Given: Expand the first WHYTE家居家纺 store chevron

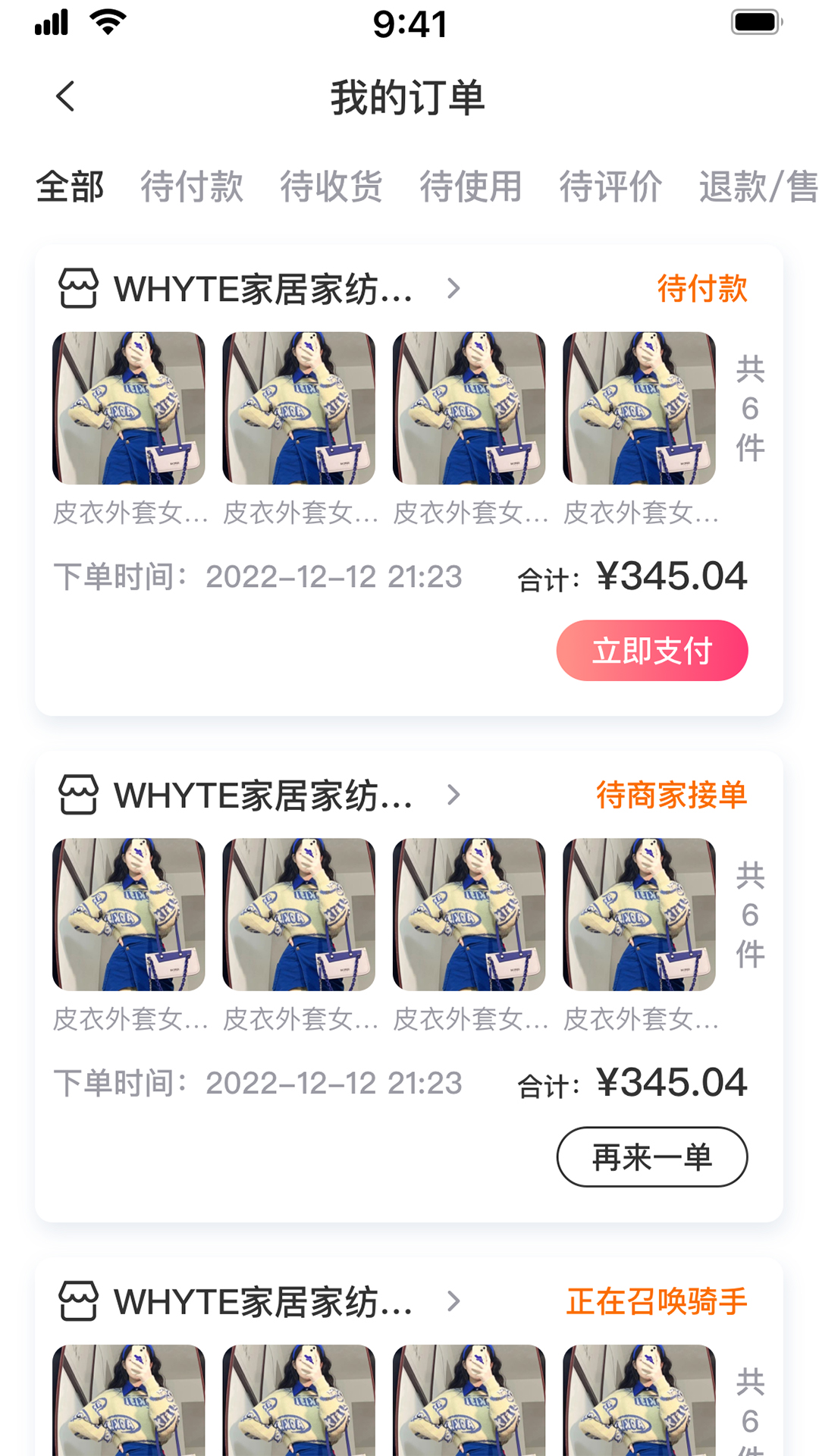Looking at the screenshot, I should click(x=455, y=289).
